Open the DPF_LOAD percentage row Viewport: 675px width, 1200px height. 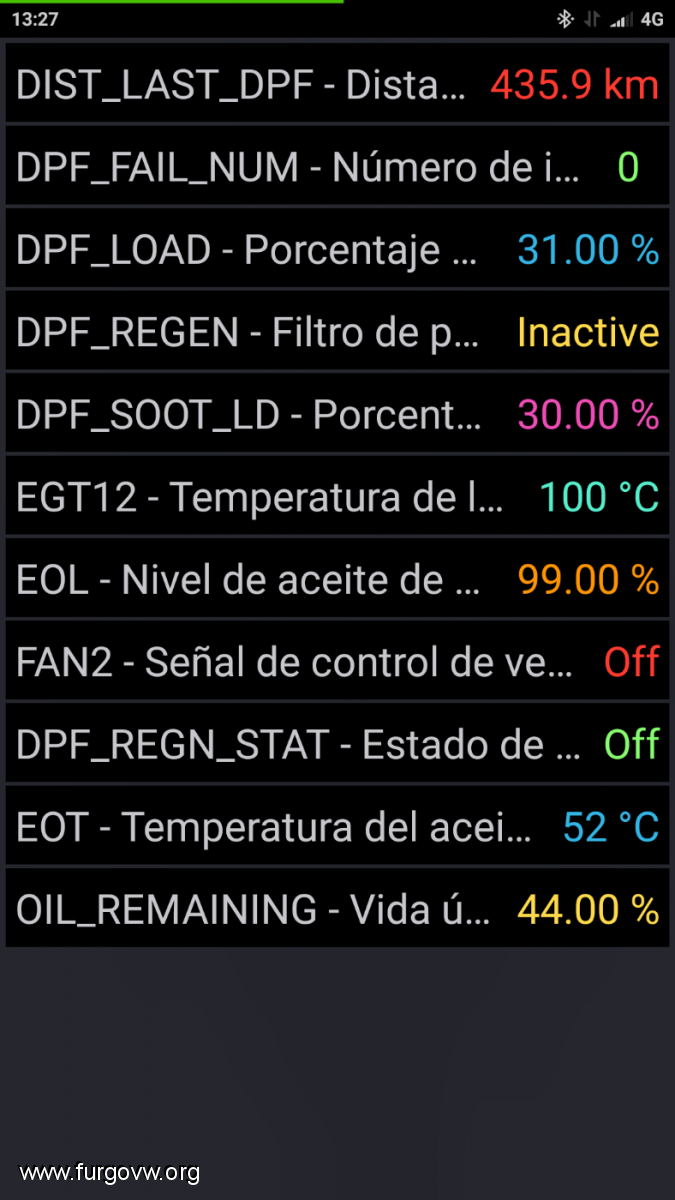pyautogui.click(x=337, y=249)
